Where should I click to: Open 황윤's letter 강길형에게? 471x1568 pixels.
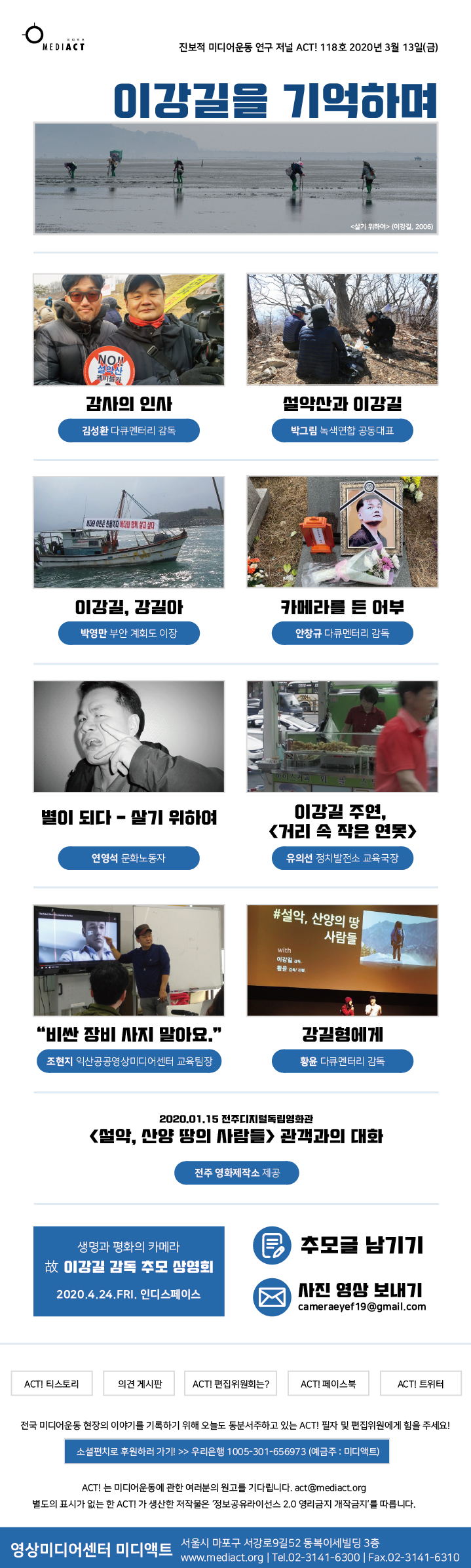tap(342, 1061)
